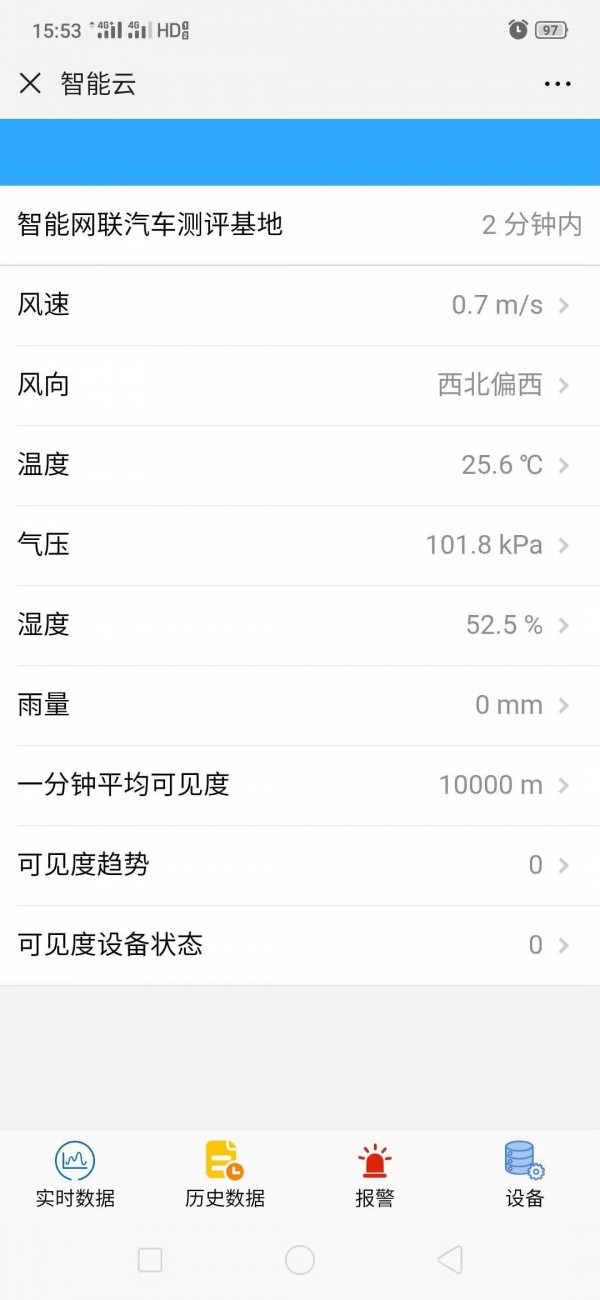Open the 风速 details row

pyautogui.click(x=300, y=305)
